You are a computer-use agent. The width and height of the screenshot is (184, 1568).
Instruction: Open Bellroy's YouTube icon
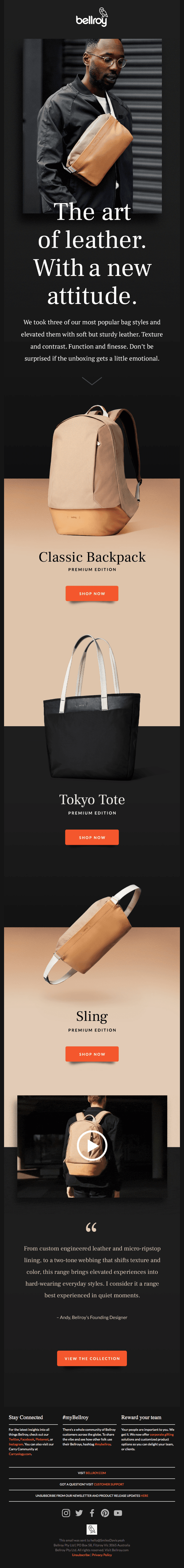click(118, 1513)
